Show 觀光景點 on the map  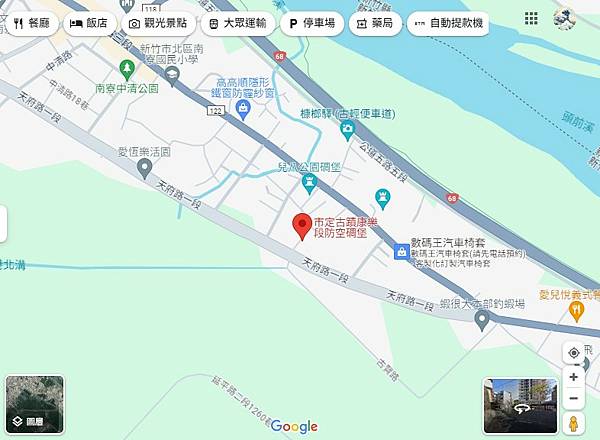tap(160, 22)
